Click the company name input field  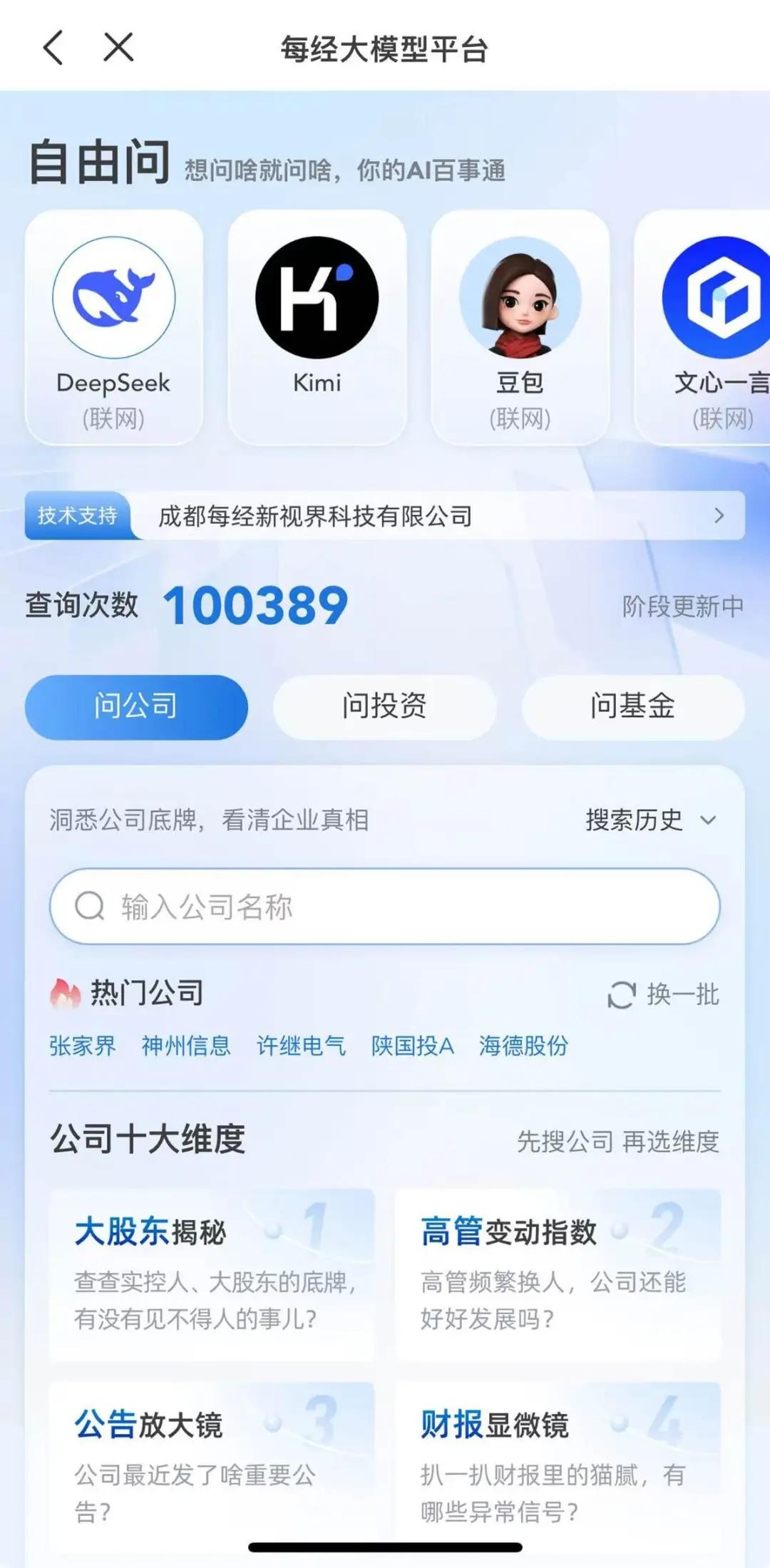click(x=385, y=906)
